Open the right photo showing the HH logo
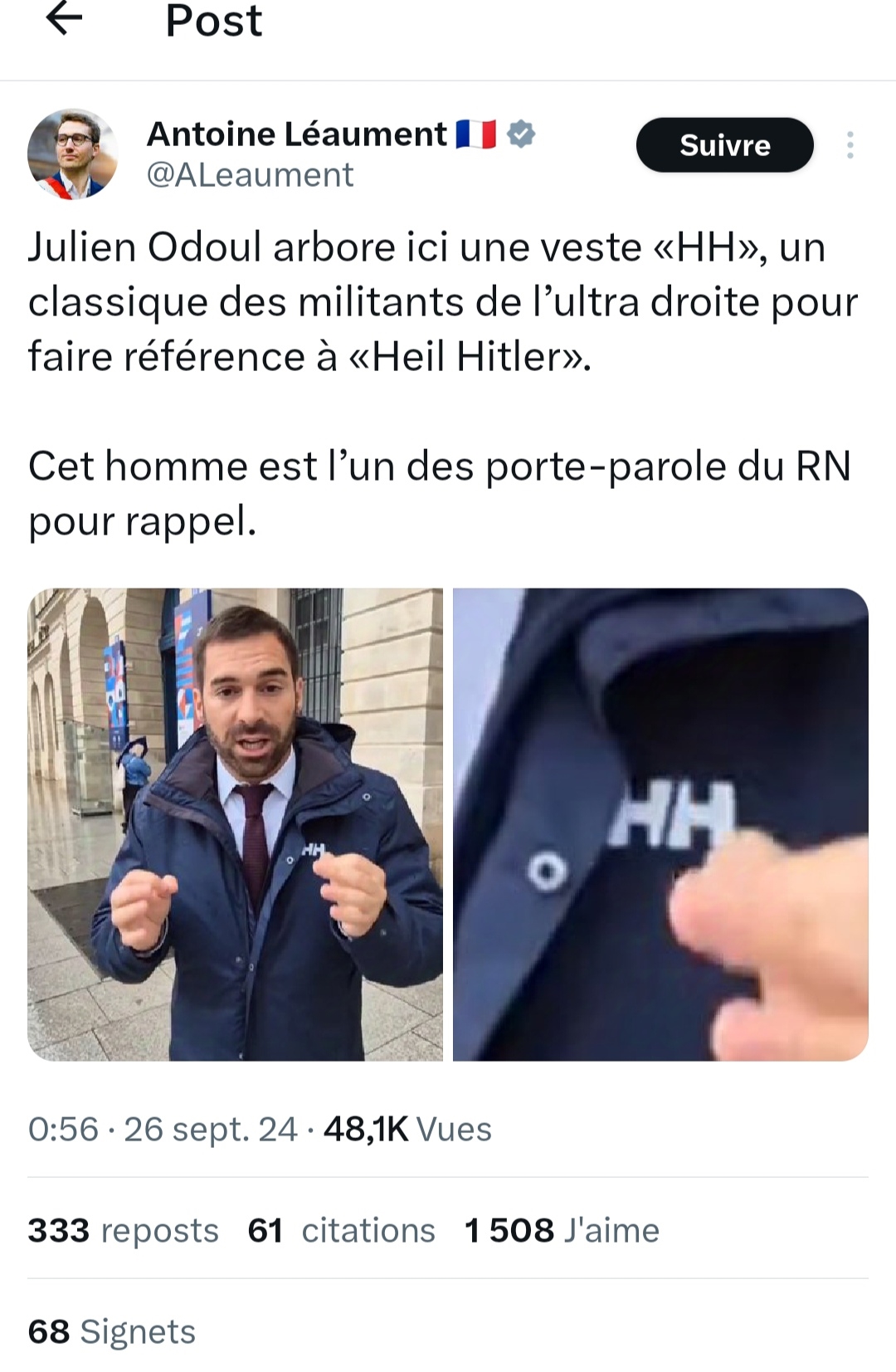The height and width of the screenshot is (1372, 896). pyautogui.click(x=660, y=824)
